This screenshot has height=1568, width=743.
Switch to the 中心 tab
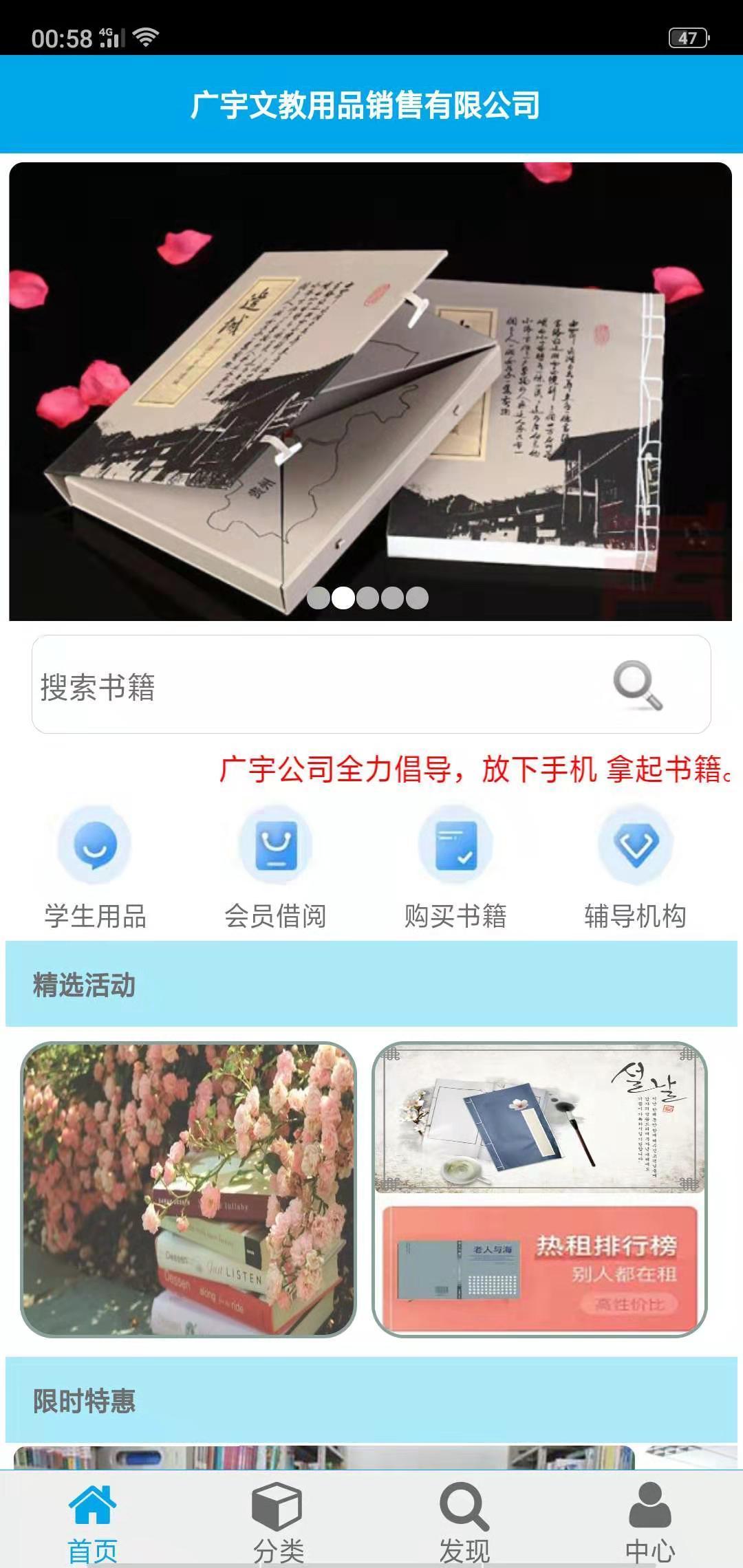(649, 1521)
